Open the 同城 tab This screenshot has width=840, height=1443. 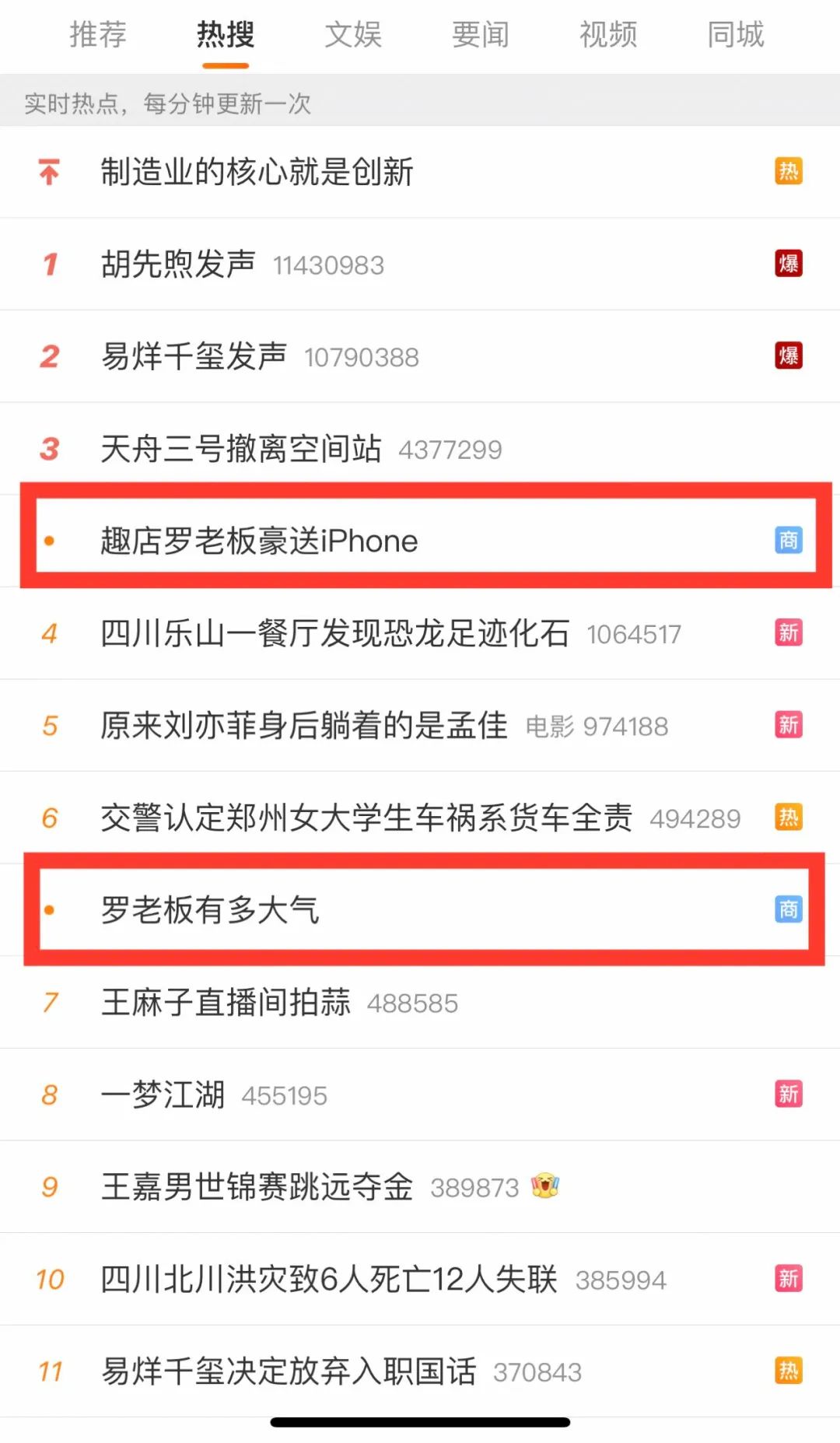tap(736, 35)
